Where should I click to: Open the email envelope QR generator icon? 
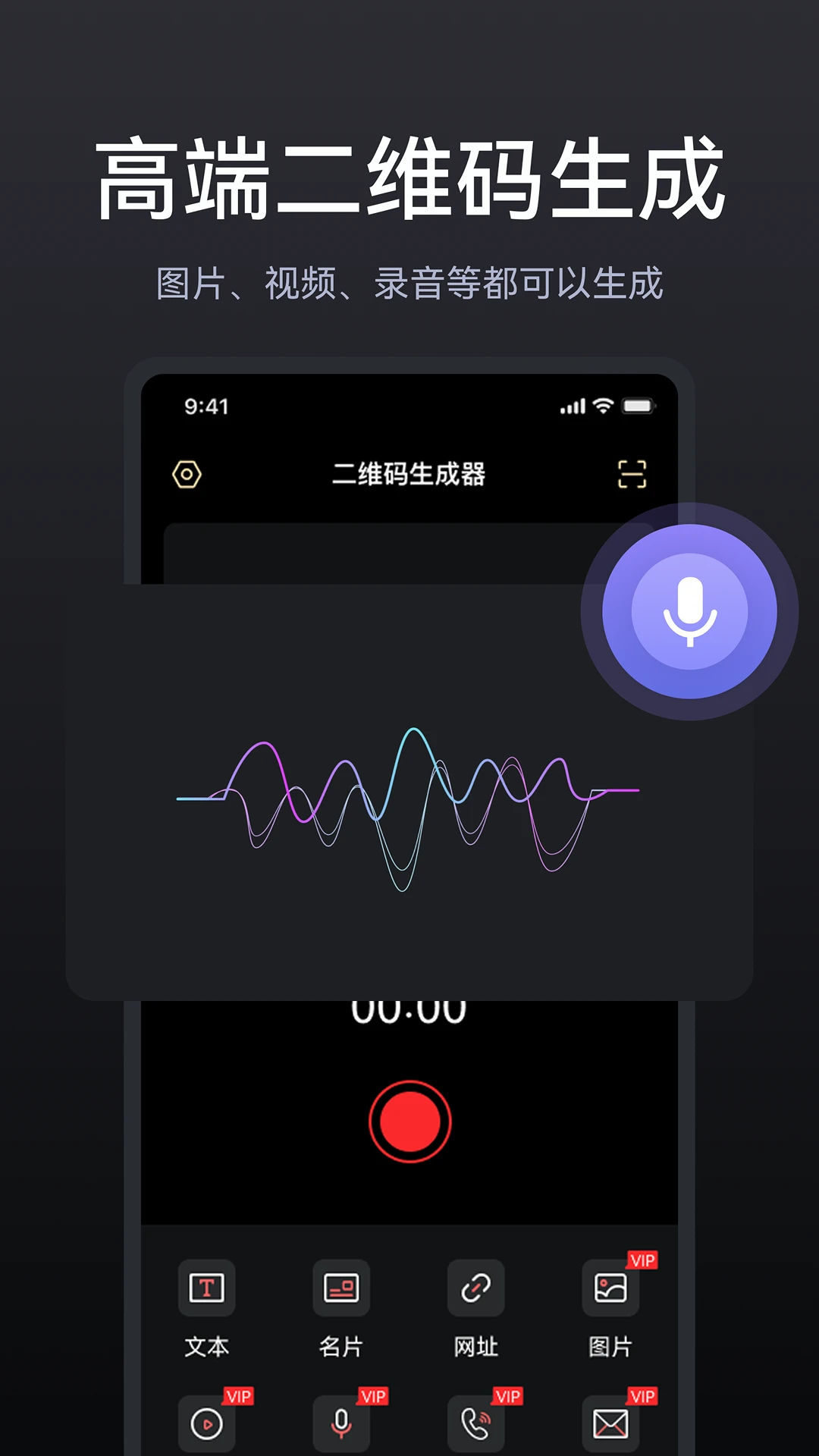tap(610, 1423)
